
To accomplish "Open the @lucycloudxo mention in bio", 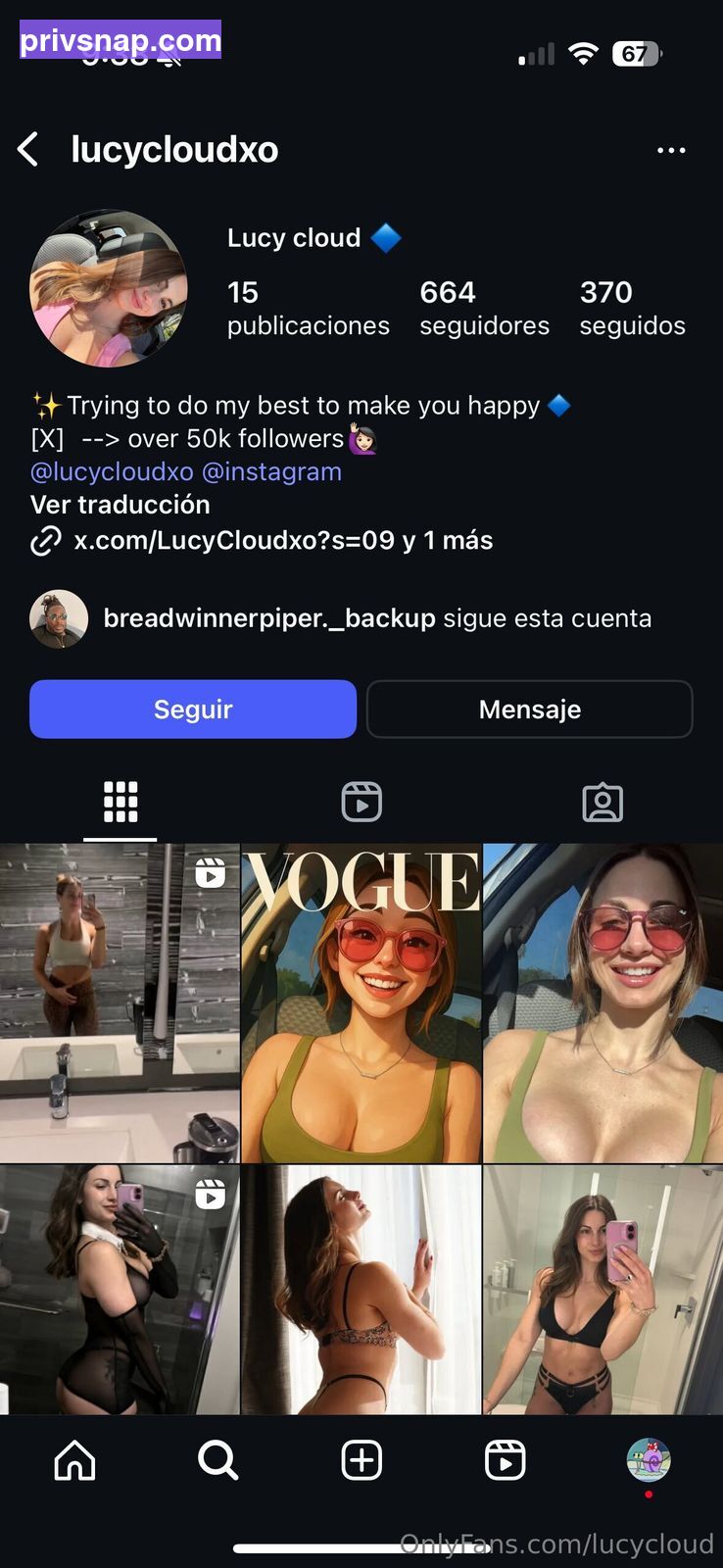I will (112, 471).
